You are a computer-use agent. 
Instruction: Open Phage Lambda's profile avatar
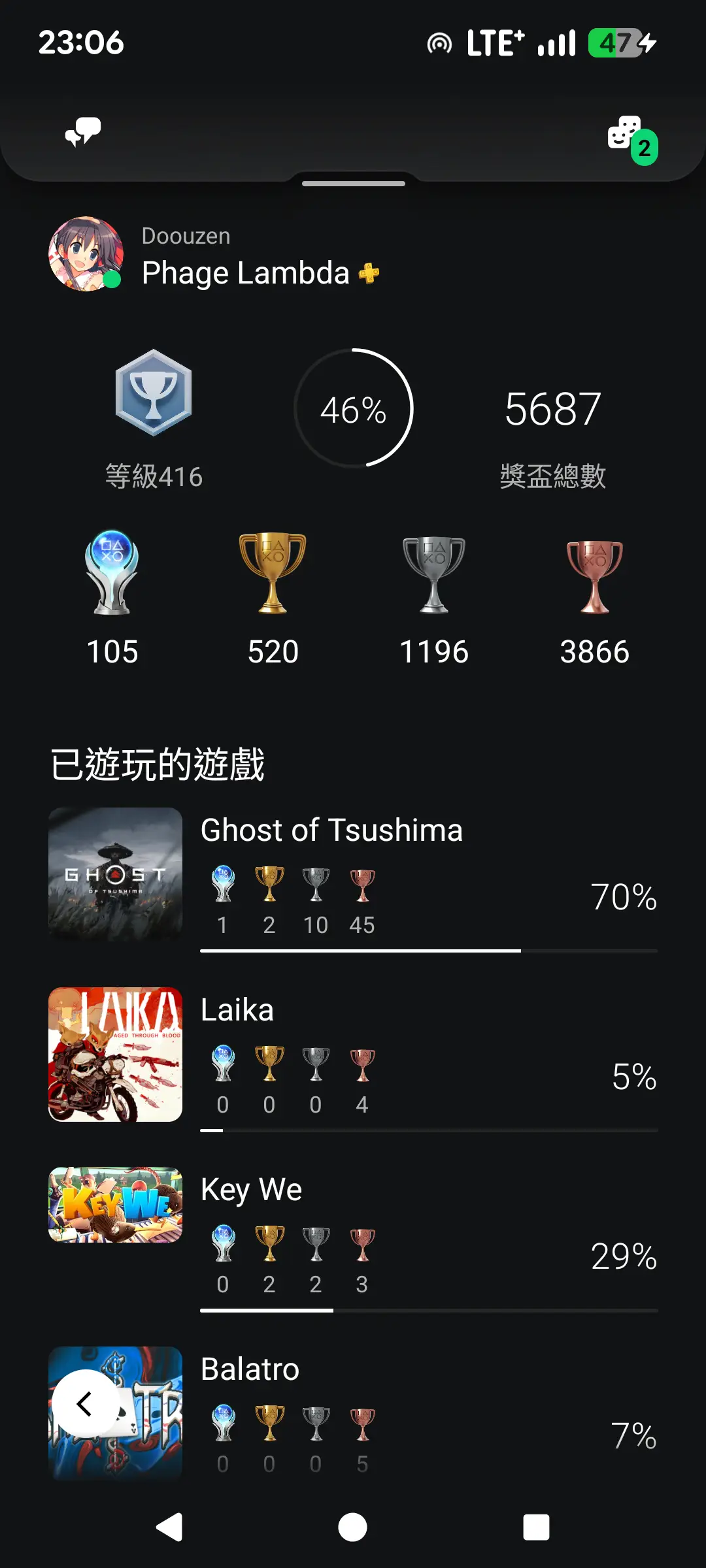tap(86, 254)
